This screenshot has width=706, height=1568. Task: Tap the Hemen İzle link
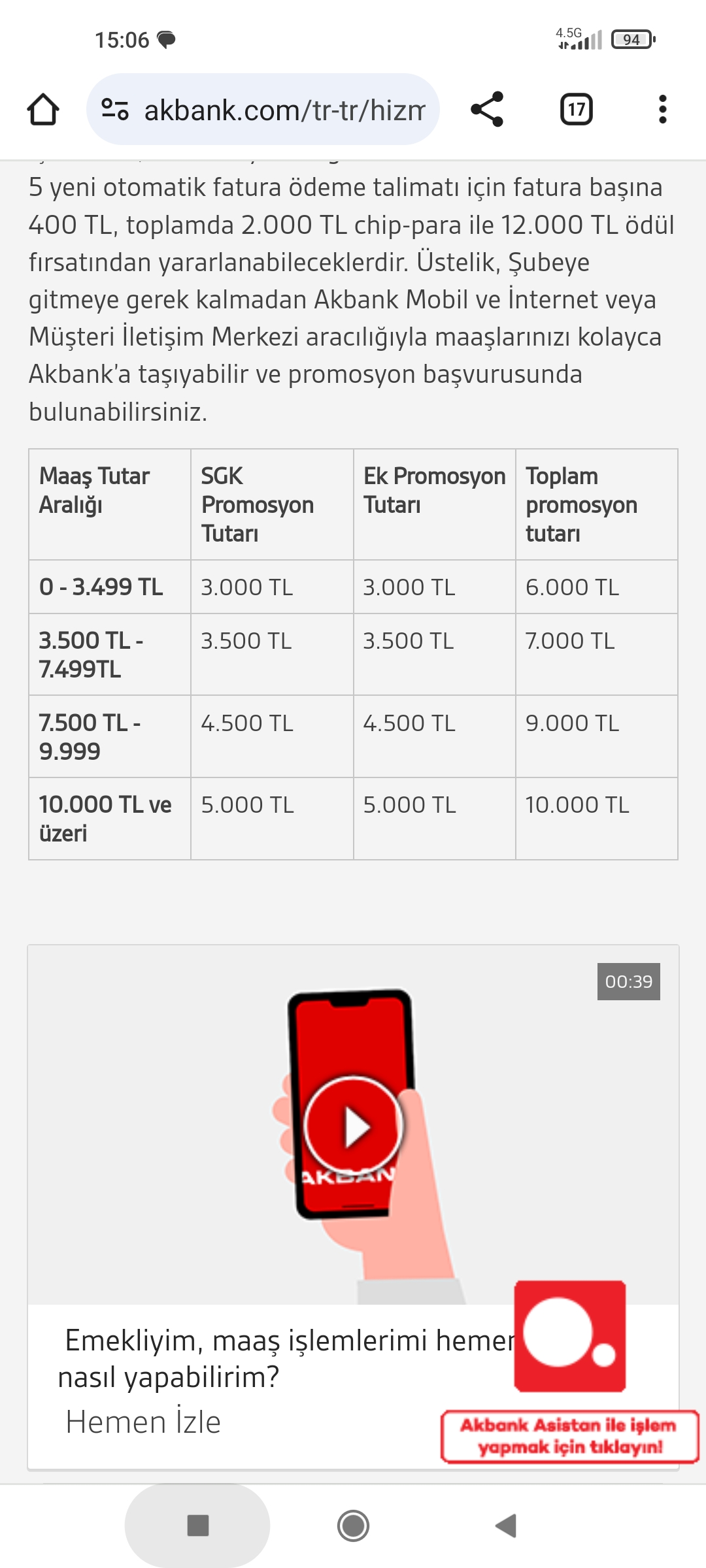143,1422
